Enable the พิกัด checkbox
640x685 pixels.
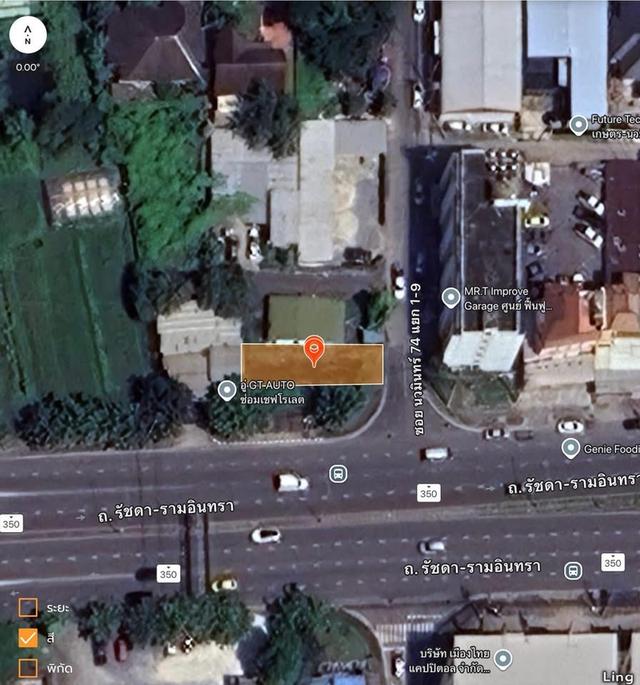click(x=28, y=667)
